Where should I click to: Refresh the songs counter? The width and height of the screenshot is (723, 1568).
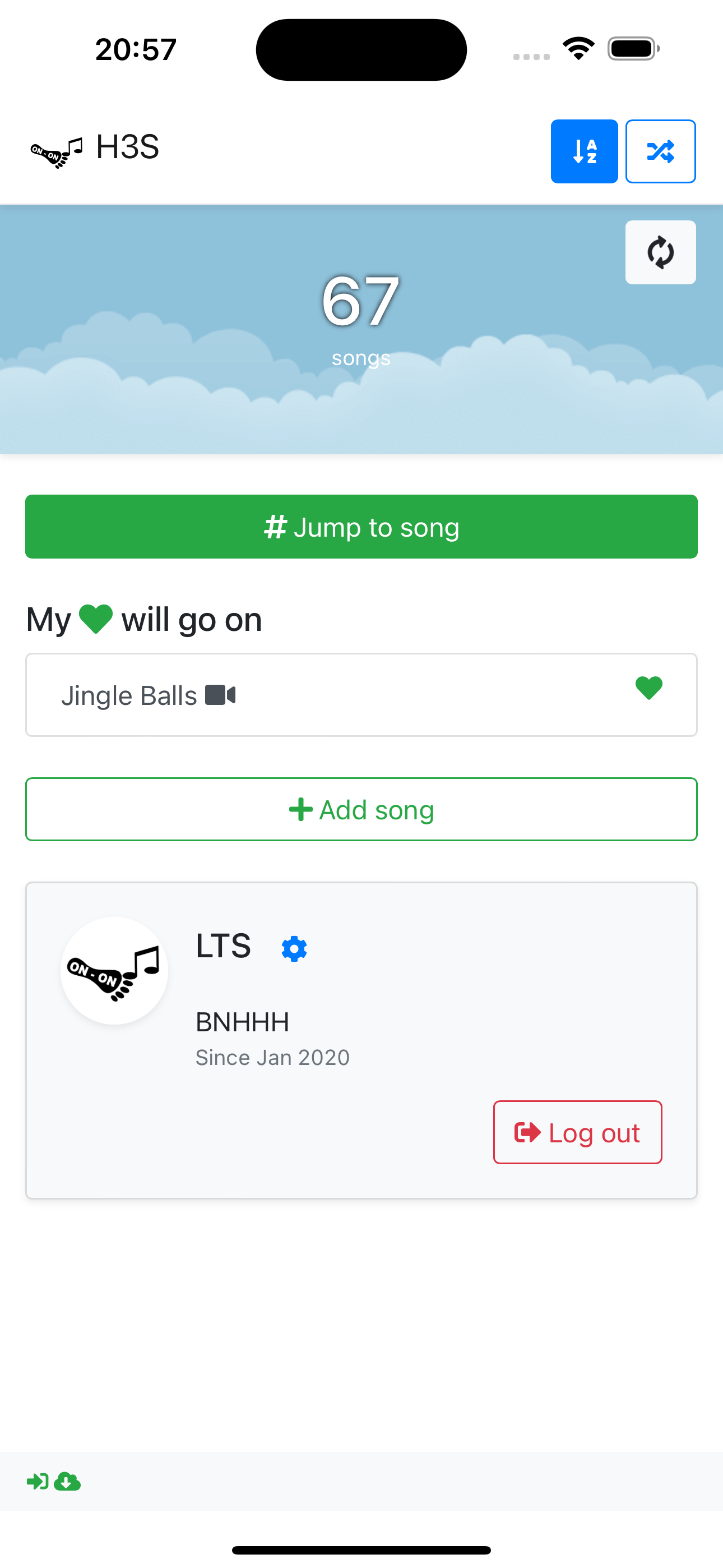[x=660, y=252]
